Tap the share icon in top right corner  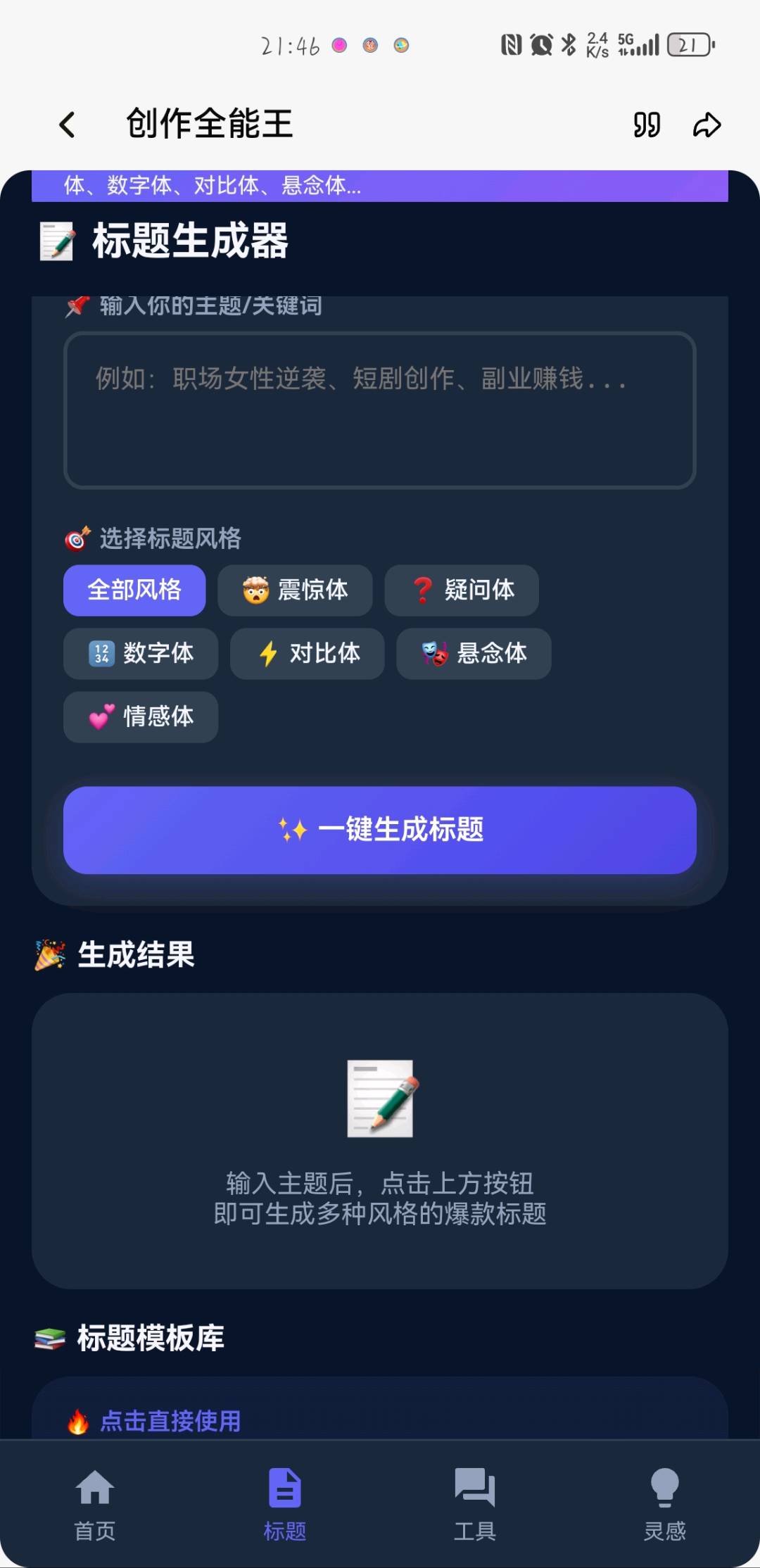click(x=707, y=123)
